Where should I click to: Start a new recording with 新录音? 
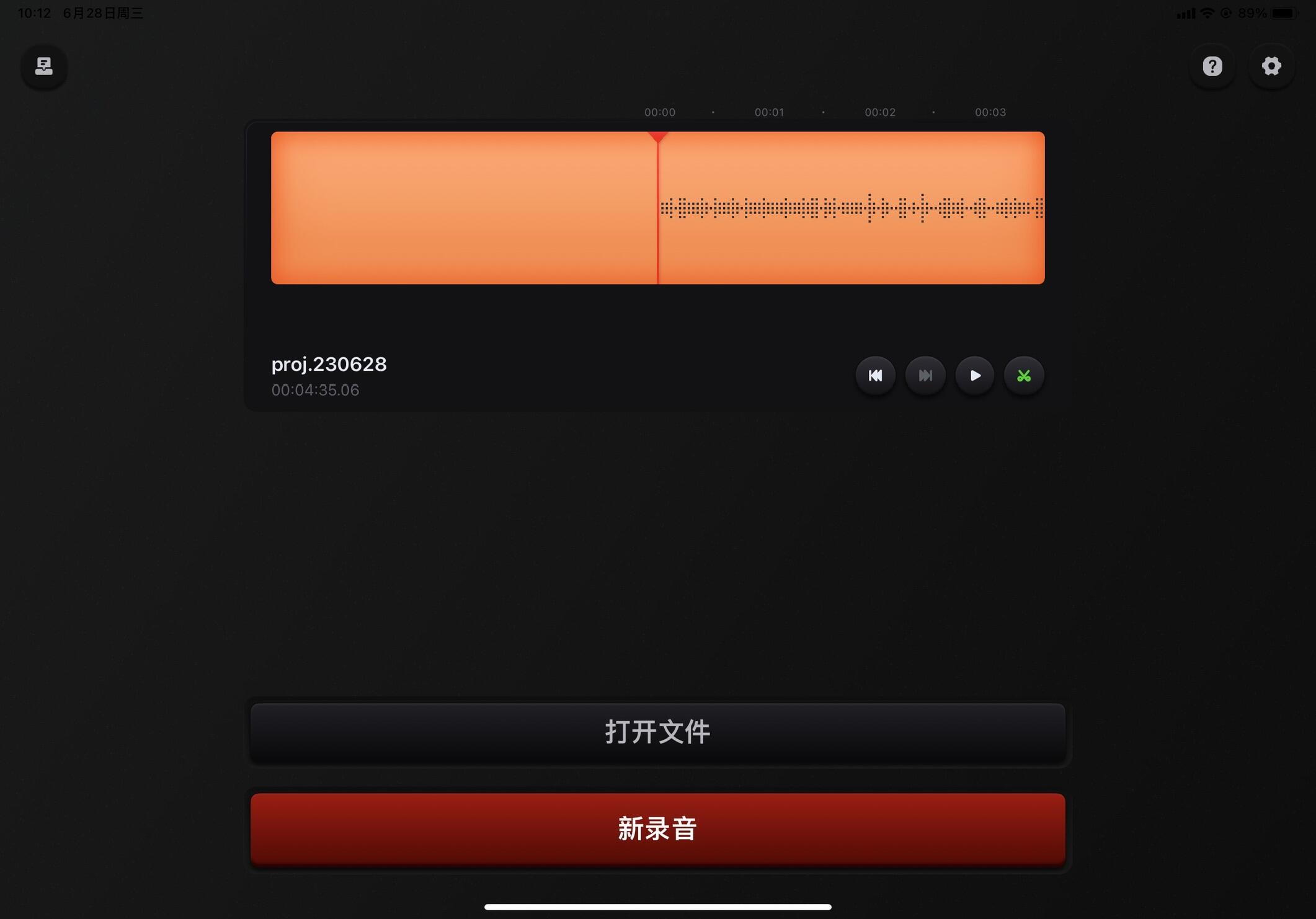pyautogui.click(x=657, y=828)
